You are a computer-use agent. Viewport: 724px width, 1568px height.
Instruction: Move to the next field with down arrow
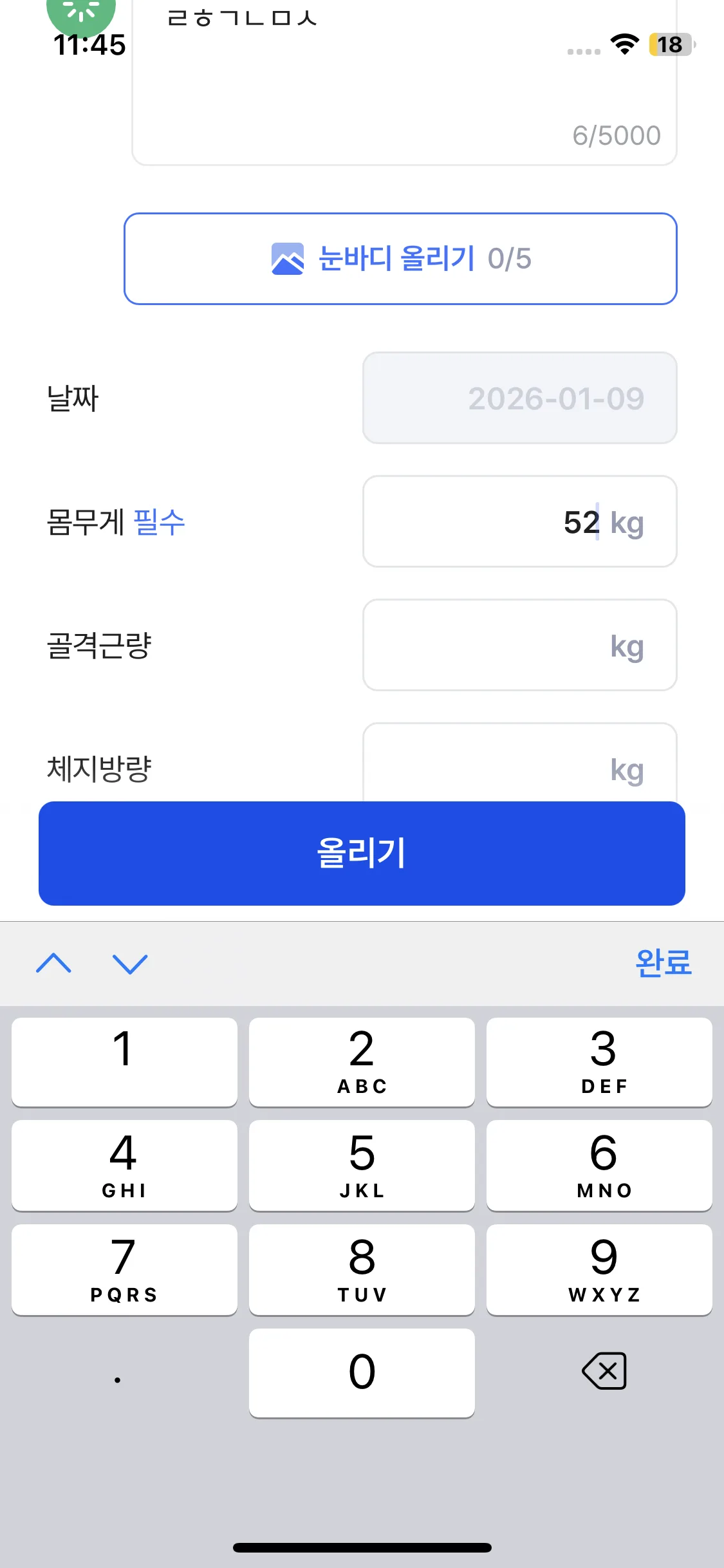tap(130, 964)
